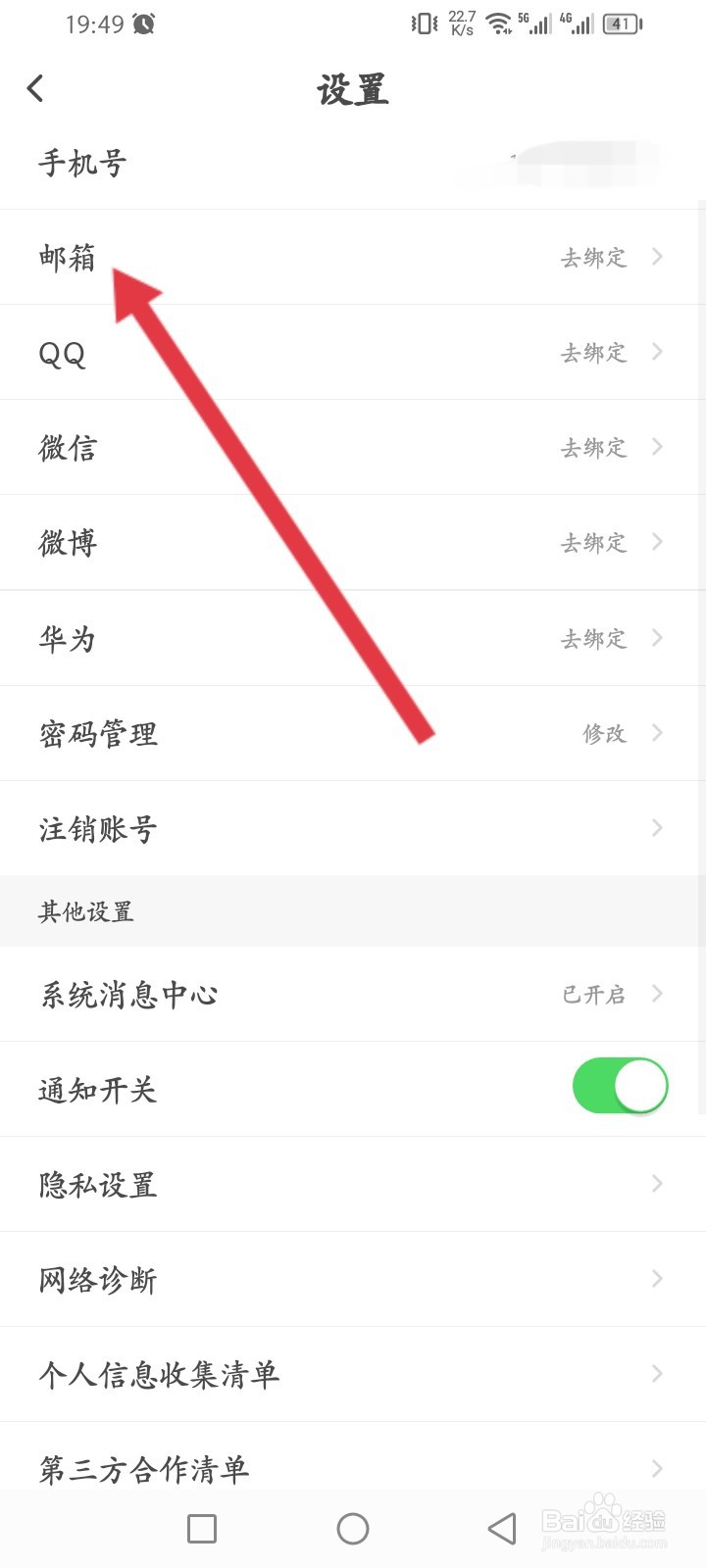706x1568 pixels.
Task: Click 去绑定 next to 华为
Action: click(593, 638)
